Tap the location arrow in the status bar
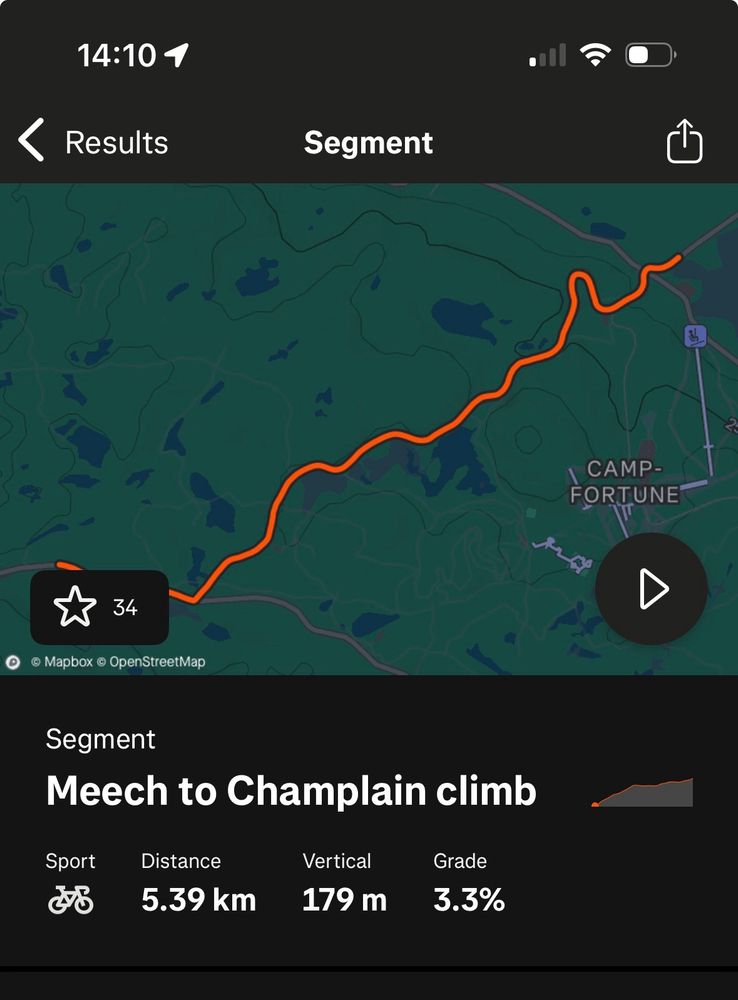738x1000 pixels. click(176, 55)
